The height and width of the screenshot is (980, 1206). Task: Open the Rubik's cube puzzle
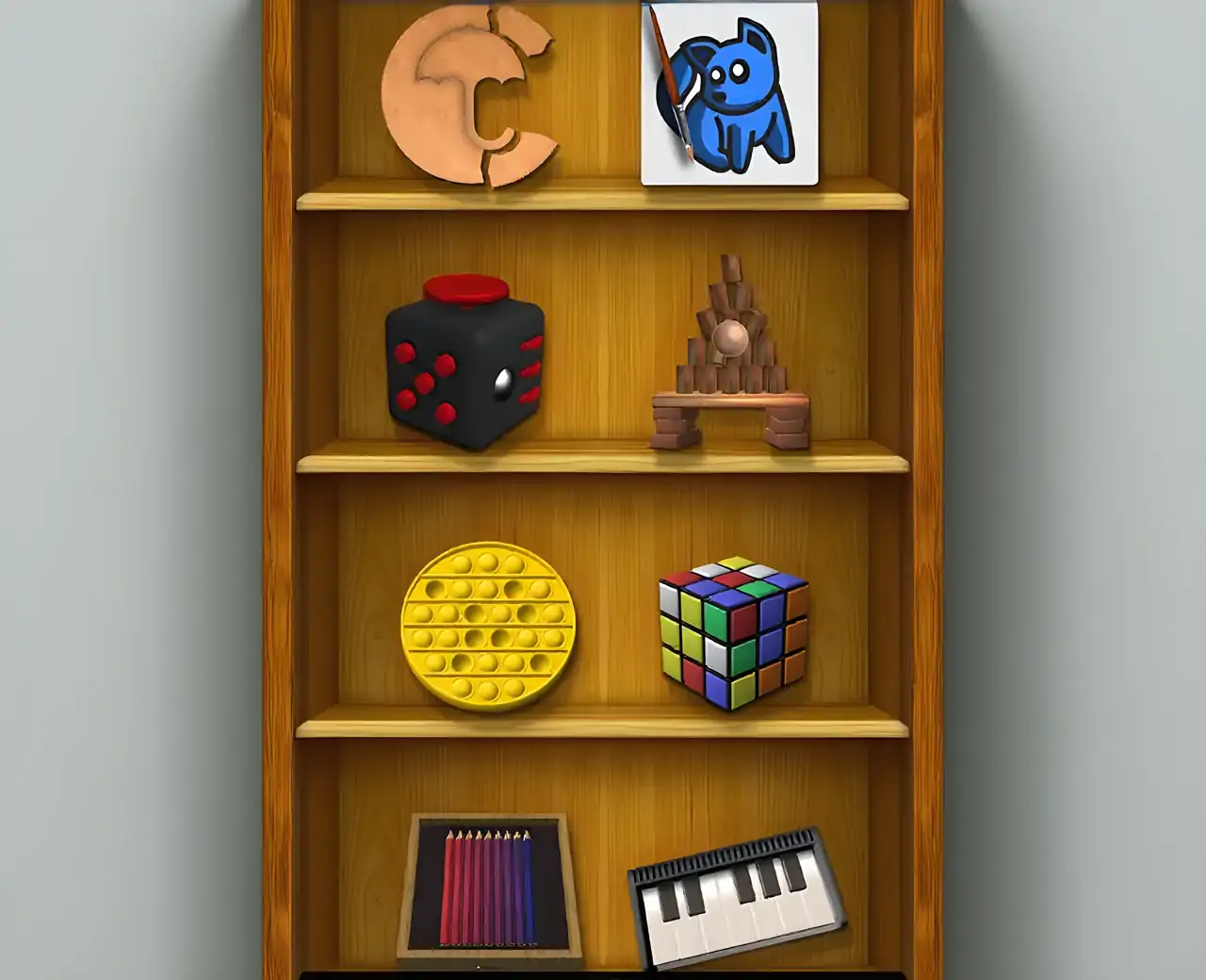pyautogui.click(x=733, y=631)
